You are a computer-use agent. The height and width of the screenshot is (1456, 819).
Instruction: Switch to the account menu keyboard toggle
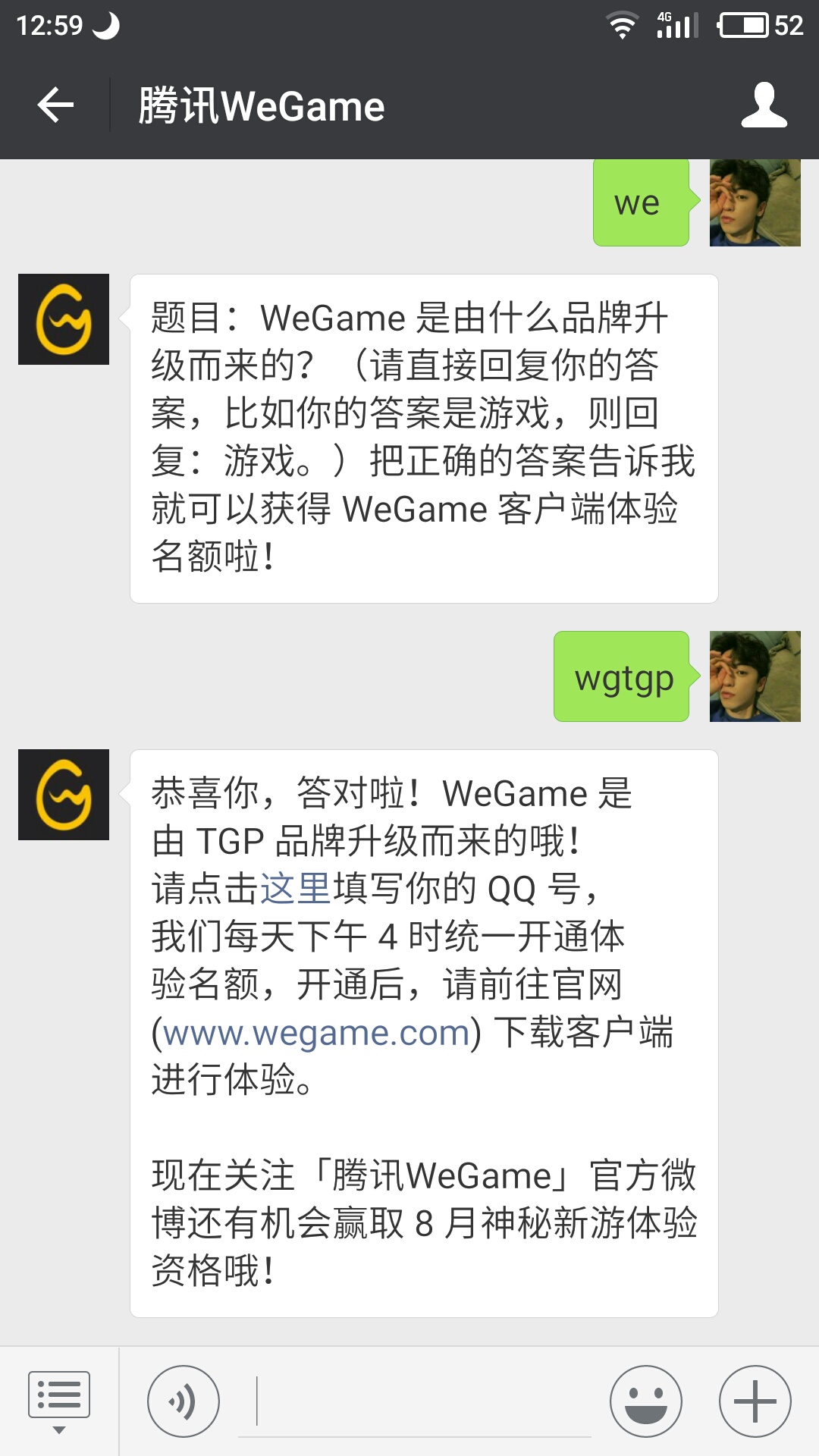pyautogui.click(x=59, y=1401)
